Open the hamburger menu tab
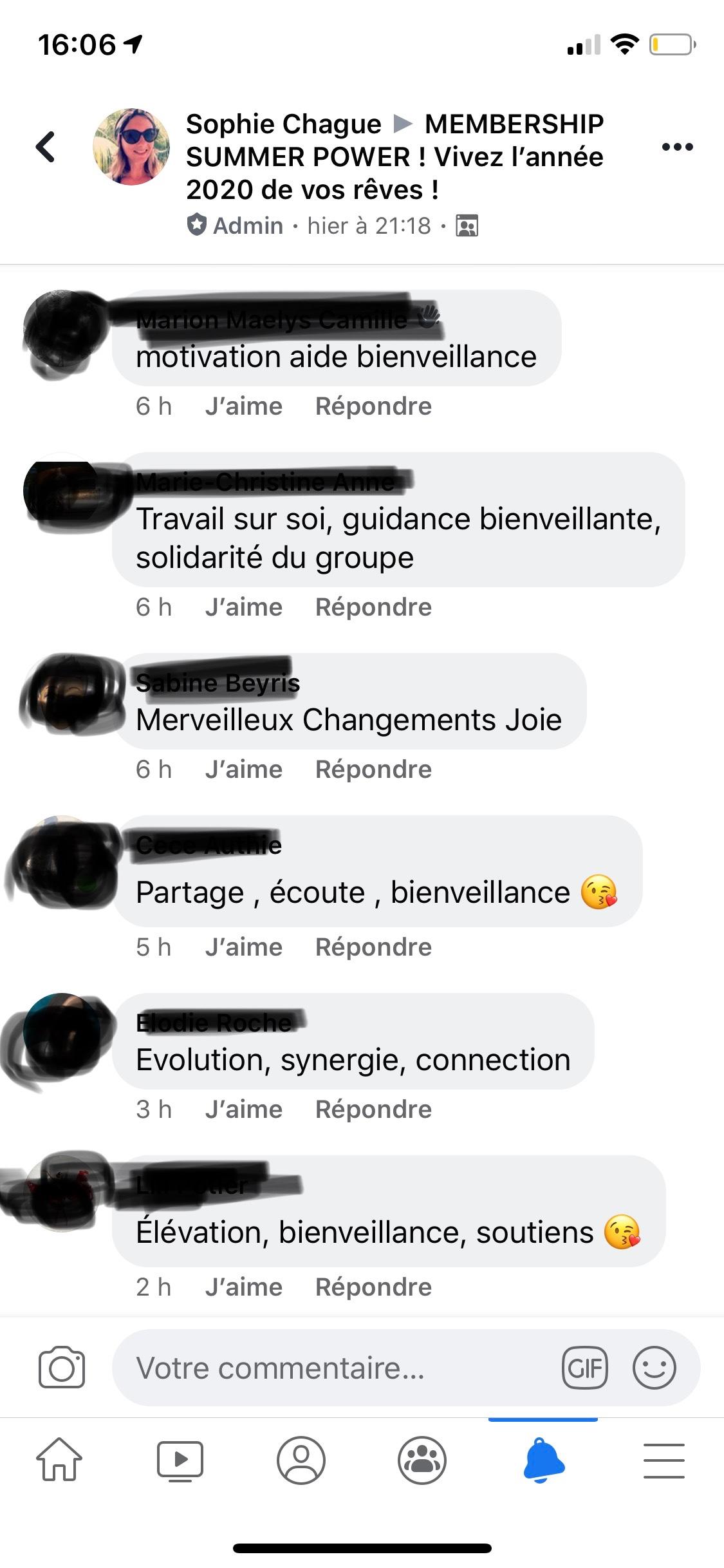 (x=664, y=1460)
